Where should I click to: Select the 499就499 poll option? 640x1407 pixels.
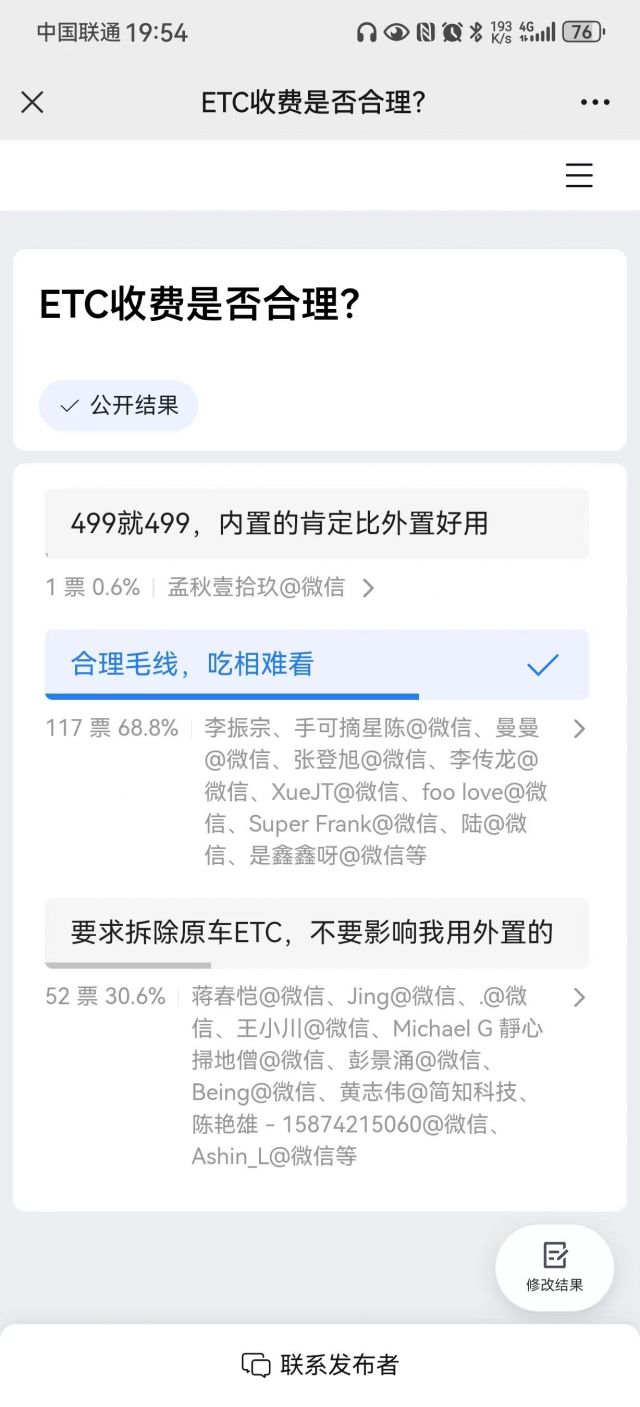tap(316, 523)
